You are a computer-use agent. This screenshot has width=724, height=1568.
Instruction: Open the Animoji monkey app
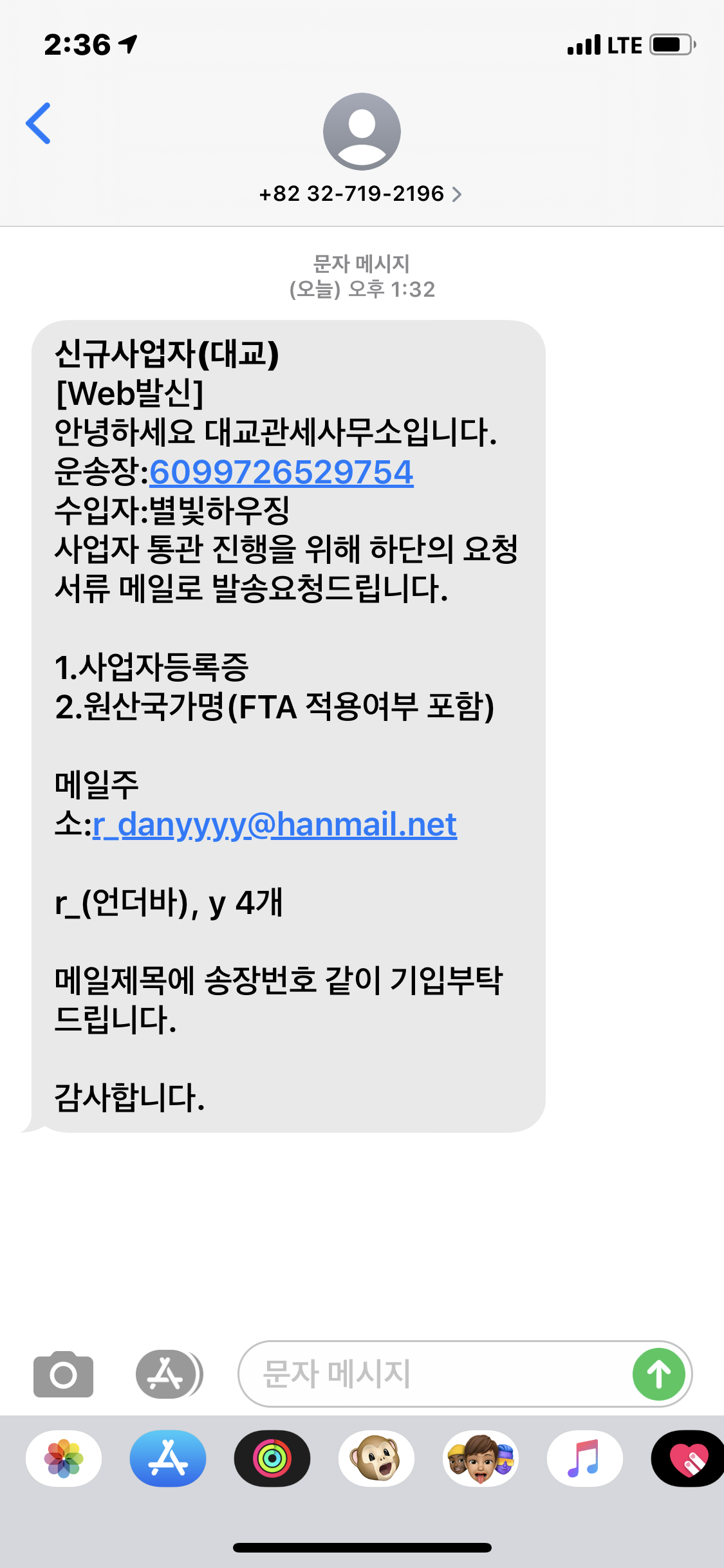(x=376, y=1459)
